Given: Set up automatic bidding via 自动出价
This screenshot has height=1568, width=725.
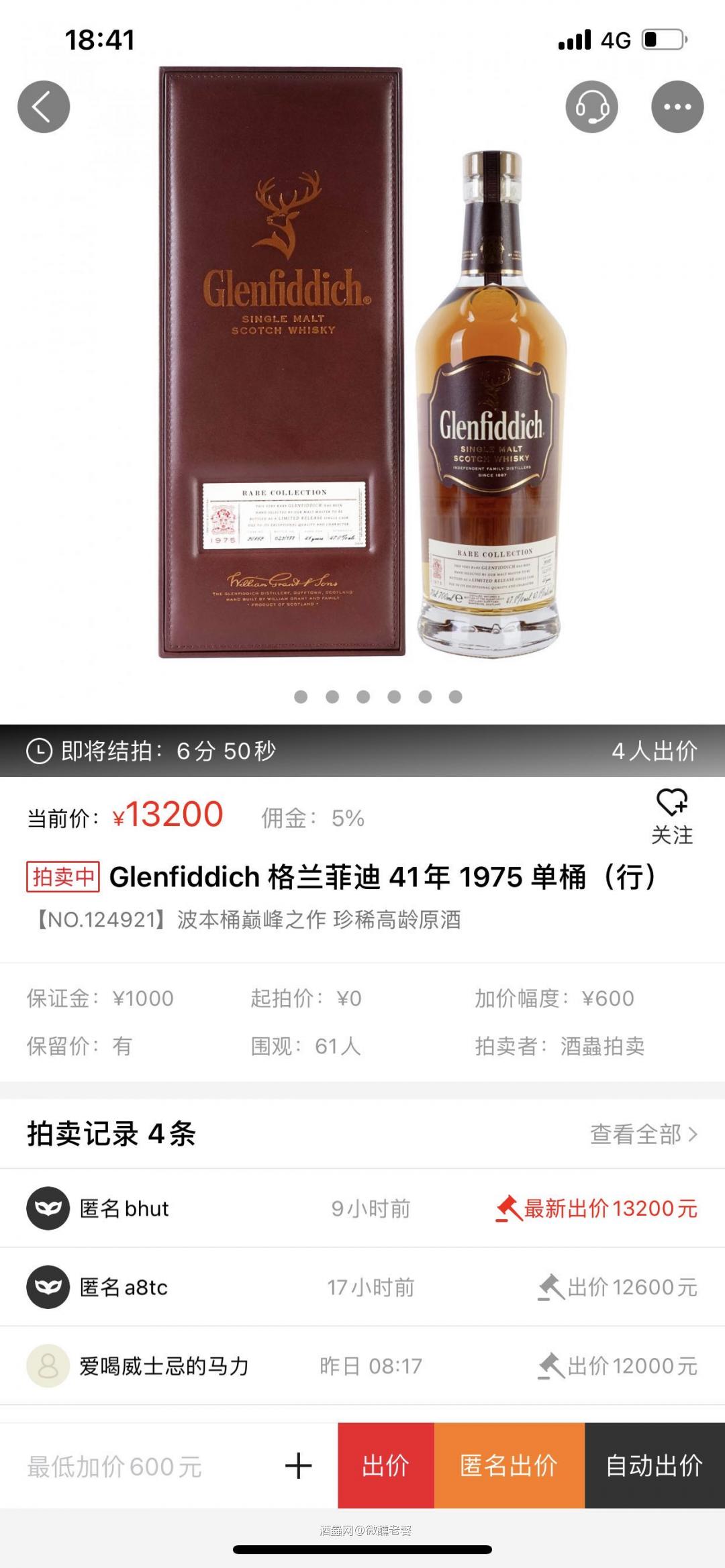Looking at the screenshot, I should (655, 1465).
